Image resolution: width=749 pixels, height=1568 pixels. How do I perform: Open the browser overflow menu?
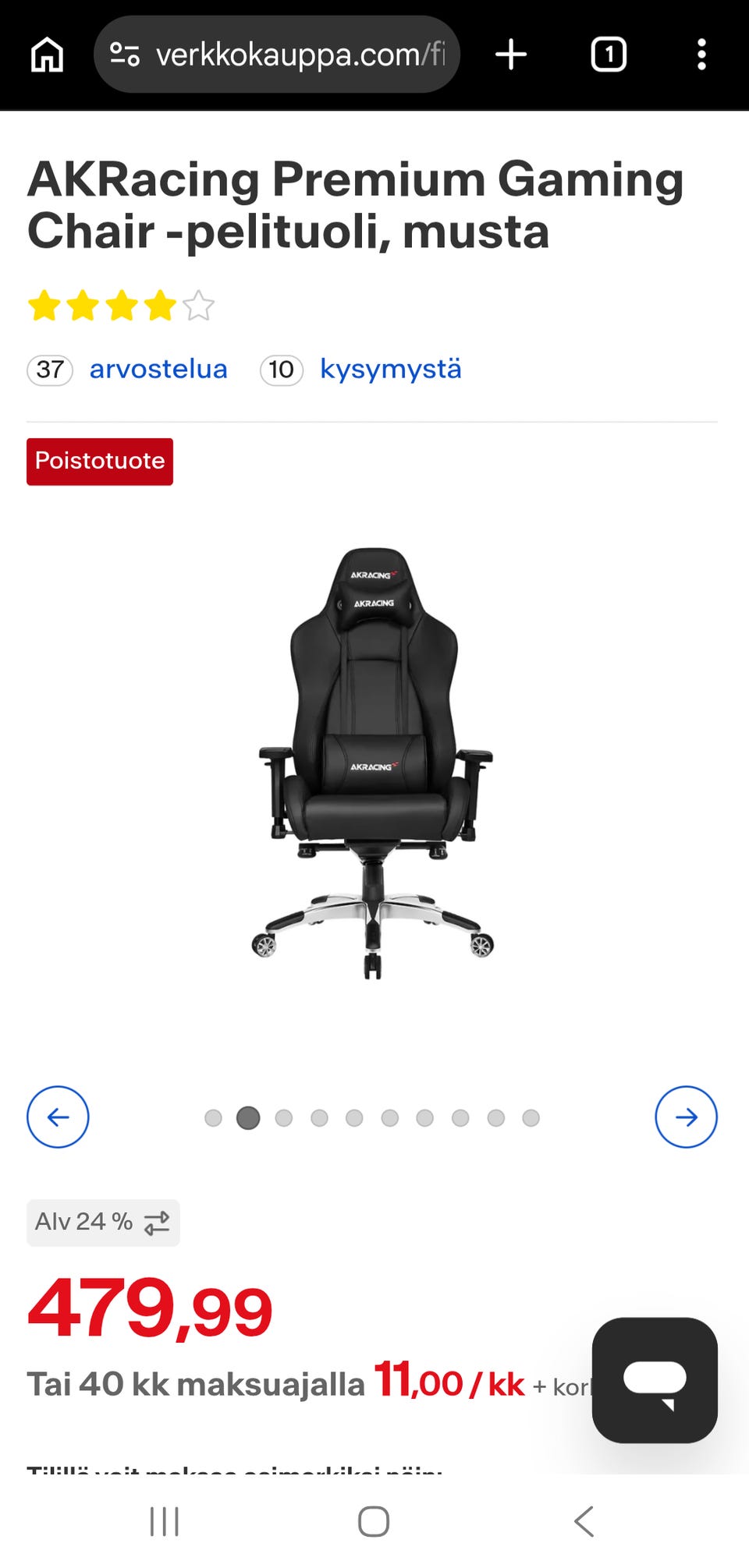coord(701,55)
